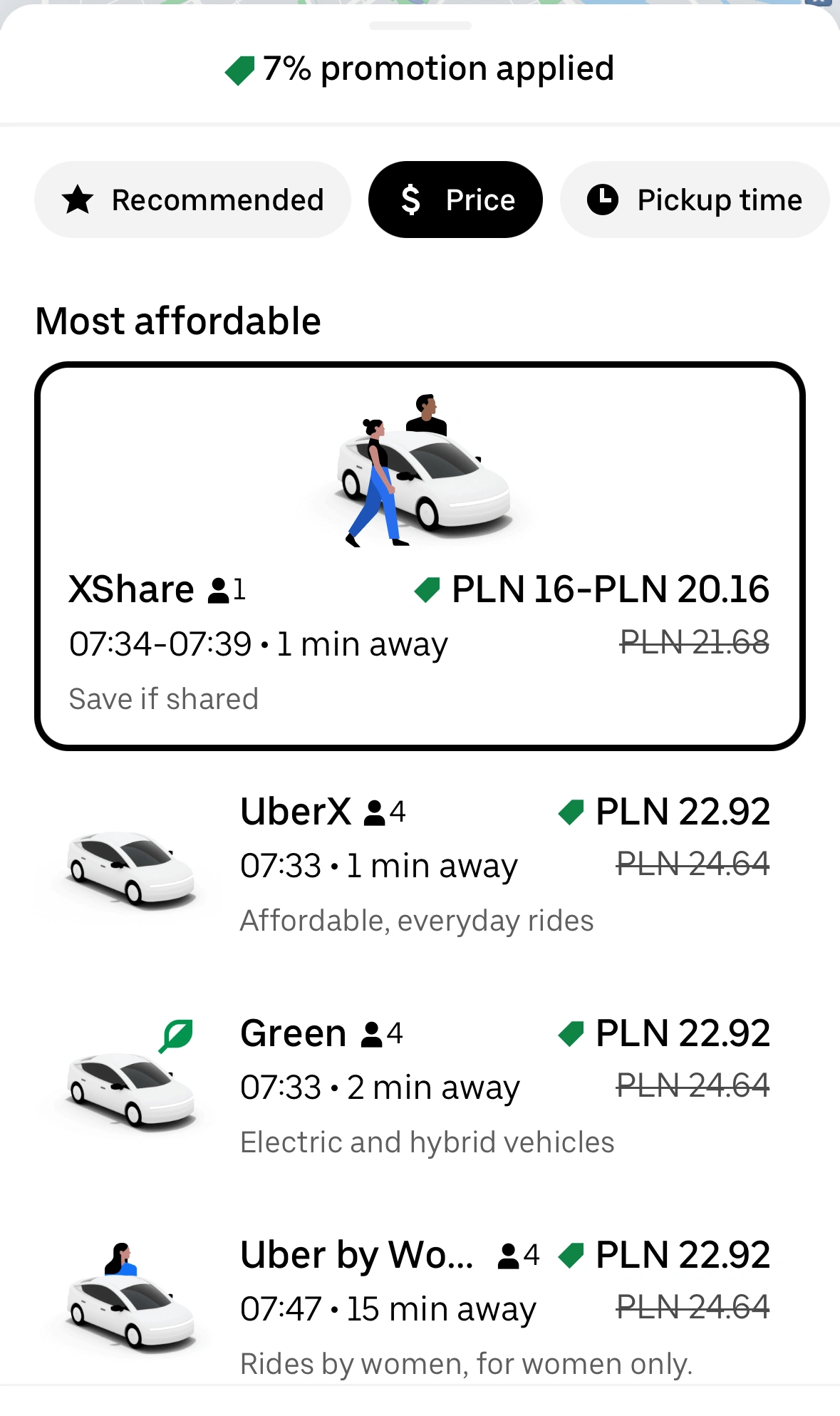Sort rides by Pickup time
840x1416 pixels.
click(695, 200)
